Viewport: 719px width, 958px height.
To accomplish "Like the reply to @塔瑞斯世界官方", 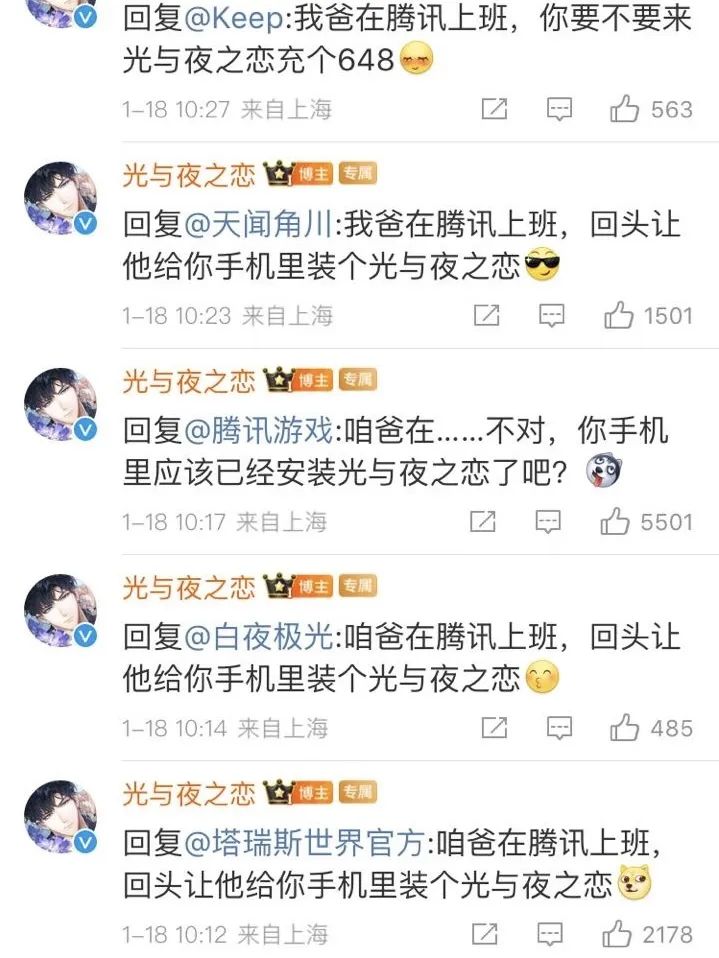I will pos(619,934).
